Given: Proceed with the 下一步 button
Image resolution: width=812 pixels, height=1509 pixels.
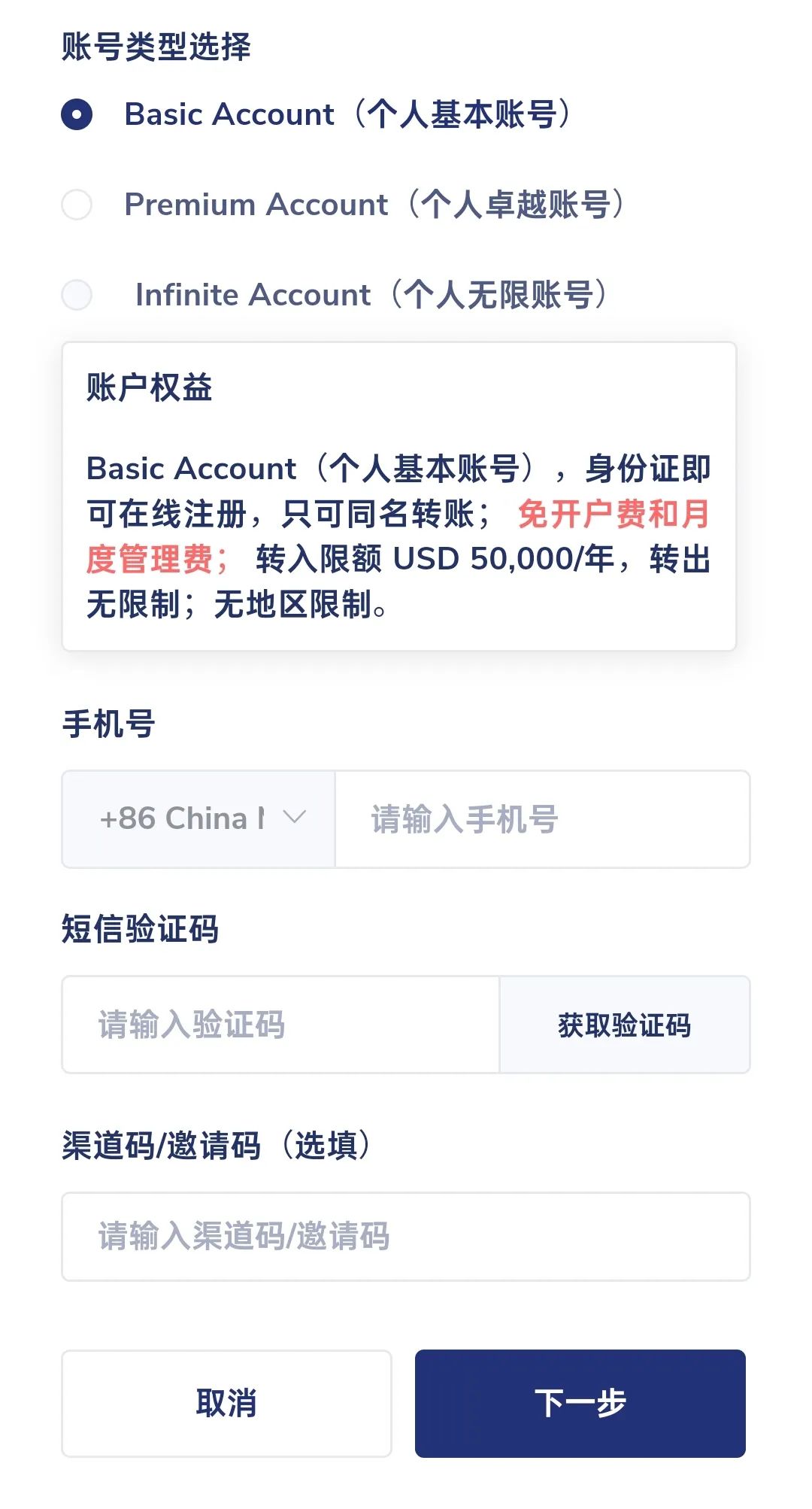Looking at the screenshot, I should point(580,1404).
